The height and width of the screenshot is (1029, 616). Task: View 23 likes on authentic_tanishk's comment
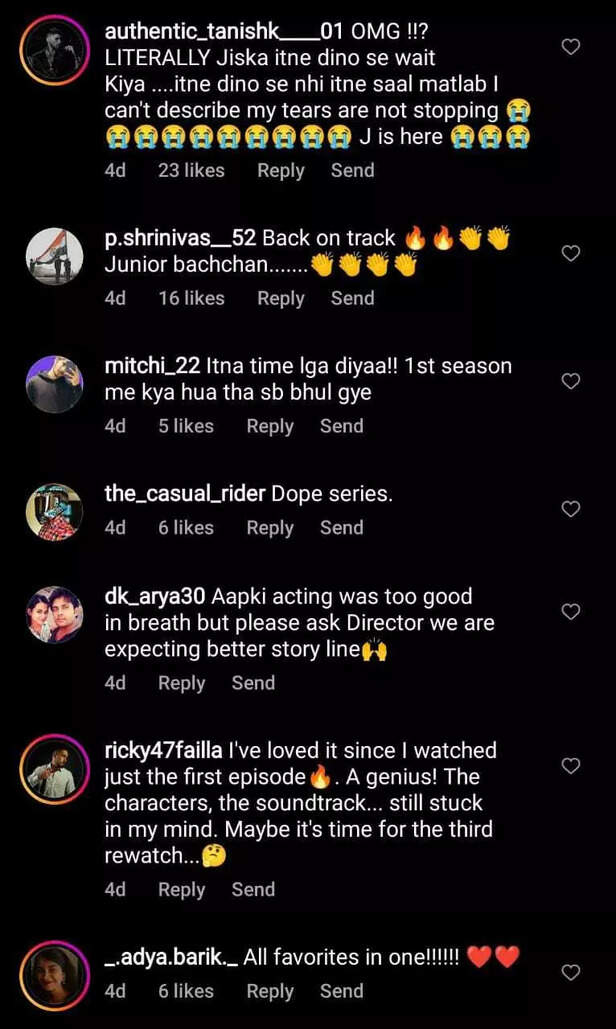pyautogui.click(x=191, y=171)
